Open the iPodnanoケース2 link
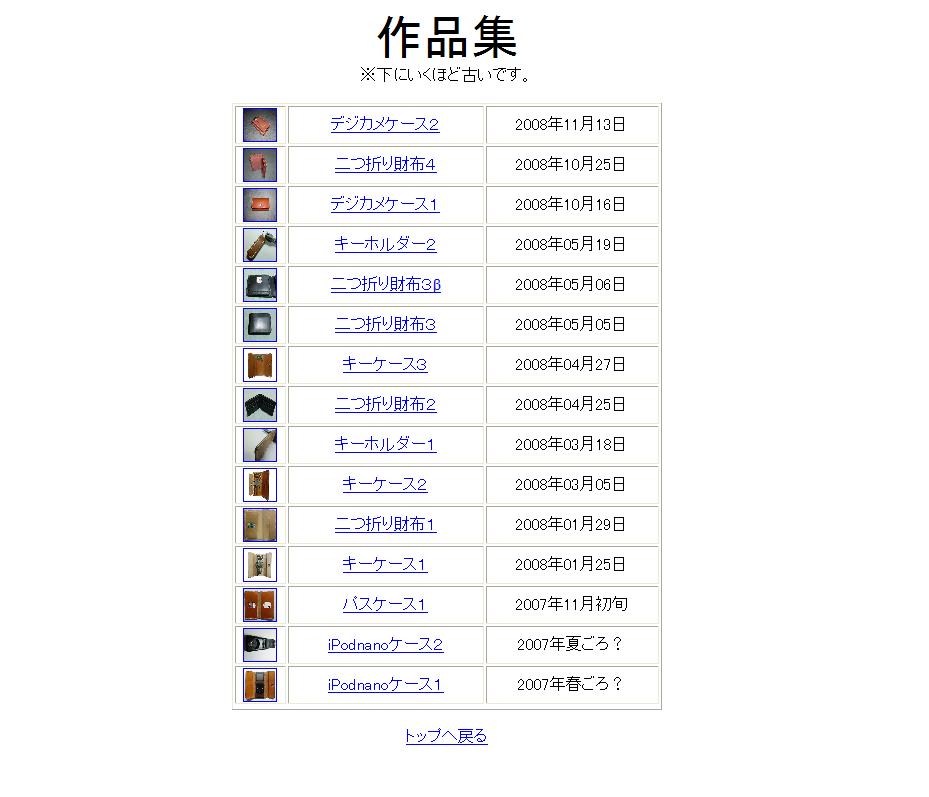 coord(385,645)
